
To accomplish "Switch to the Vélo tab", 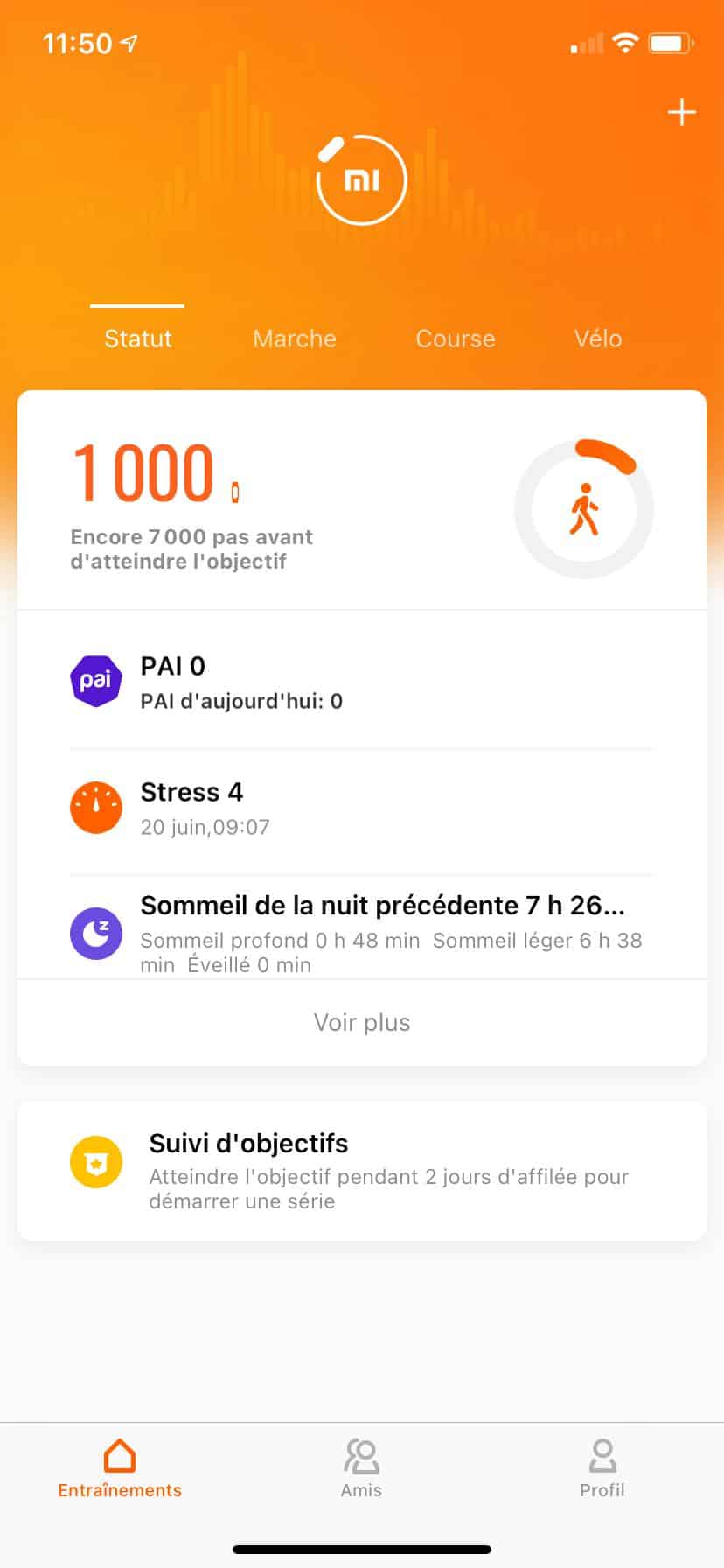I will point(598,339).
